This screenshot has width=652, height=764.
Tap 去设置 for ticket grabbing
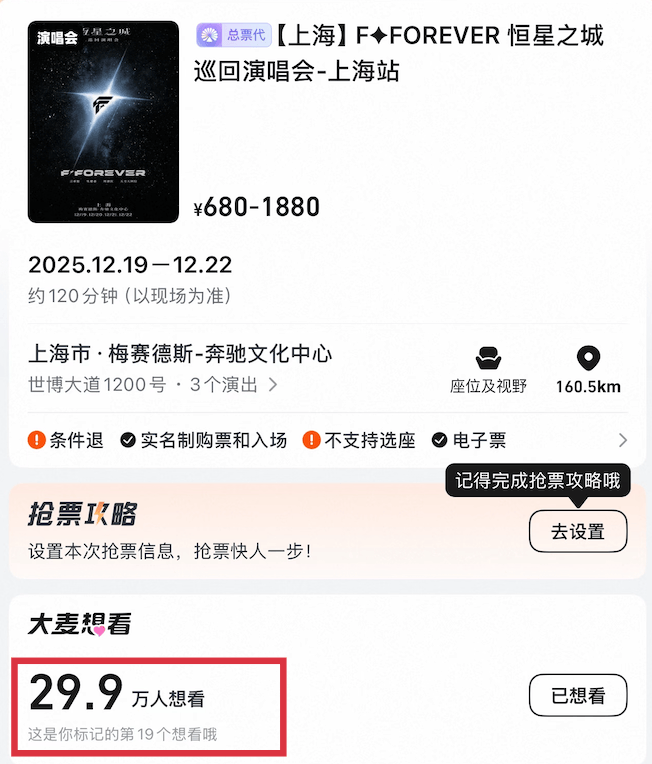tap(578, 532)
